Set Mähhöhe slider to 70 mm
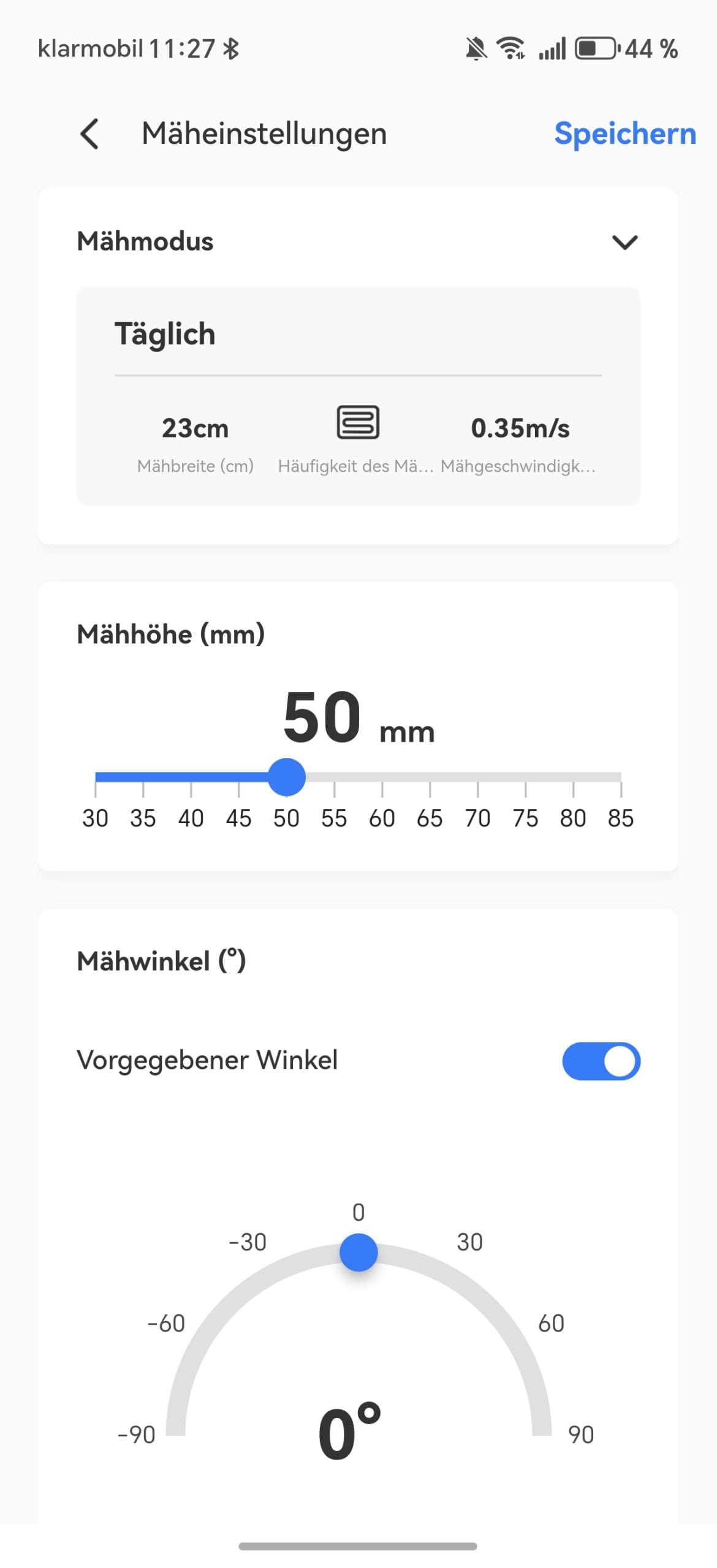Viewport: 717px width, 1568px height. coord(477,777)
